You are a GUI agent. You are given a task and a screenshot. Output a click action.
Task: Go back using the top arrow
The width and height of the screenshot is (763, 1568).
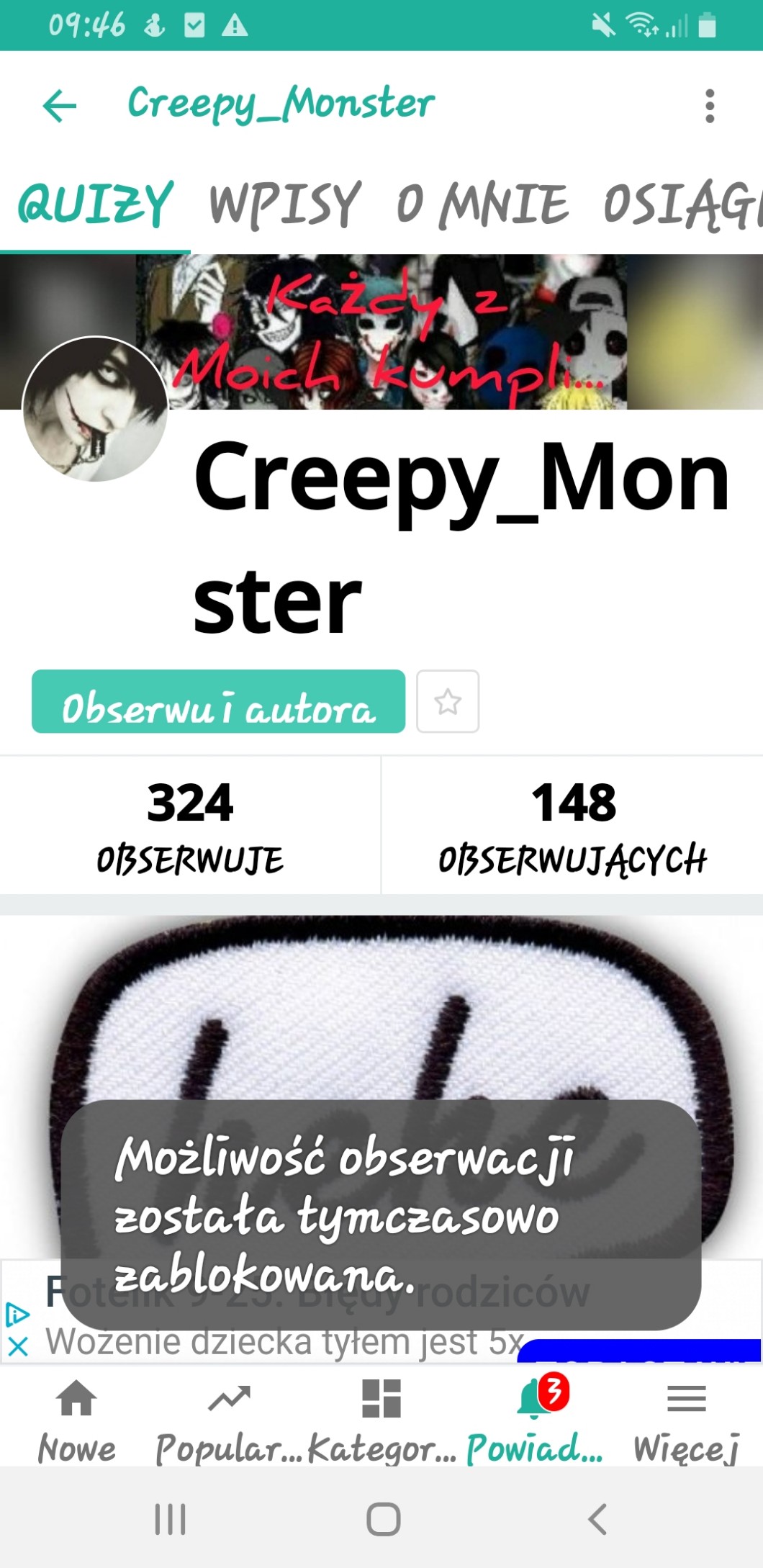[x=60, y=107]
